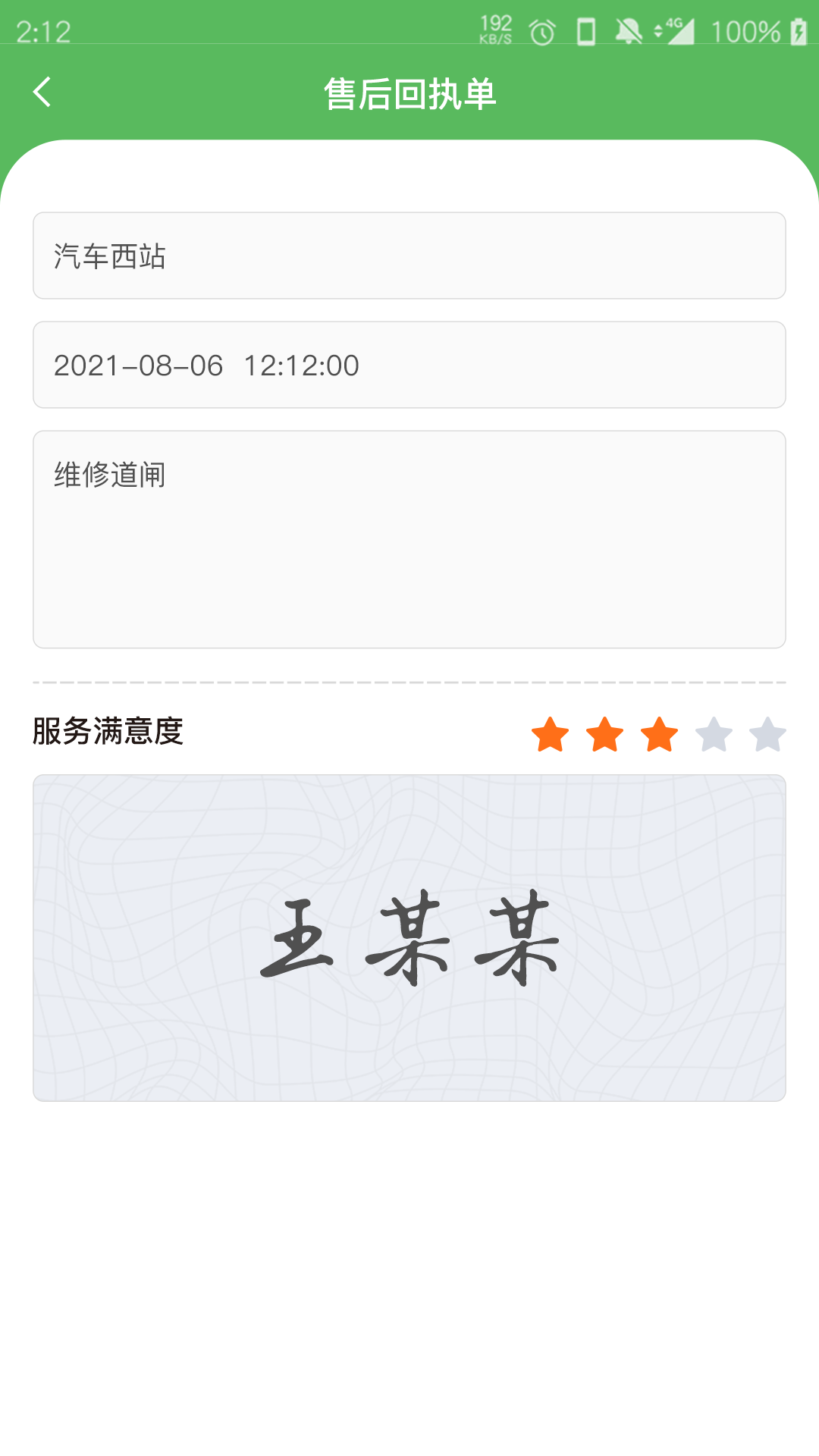Select the third star of 服务满意度

pyautogui.click(x=658, y=734)
